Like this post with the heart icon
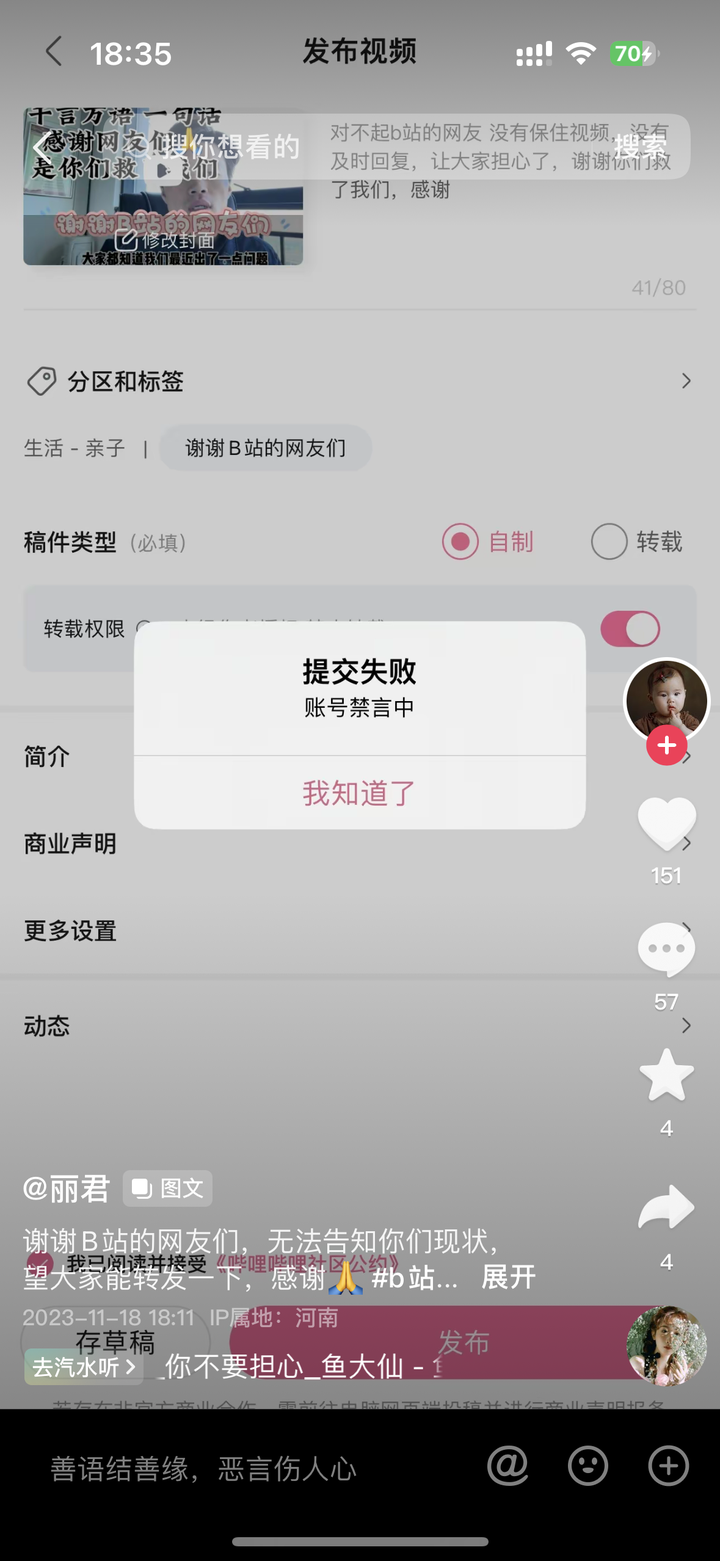 click(x=667, y=823)
